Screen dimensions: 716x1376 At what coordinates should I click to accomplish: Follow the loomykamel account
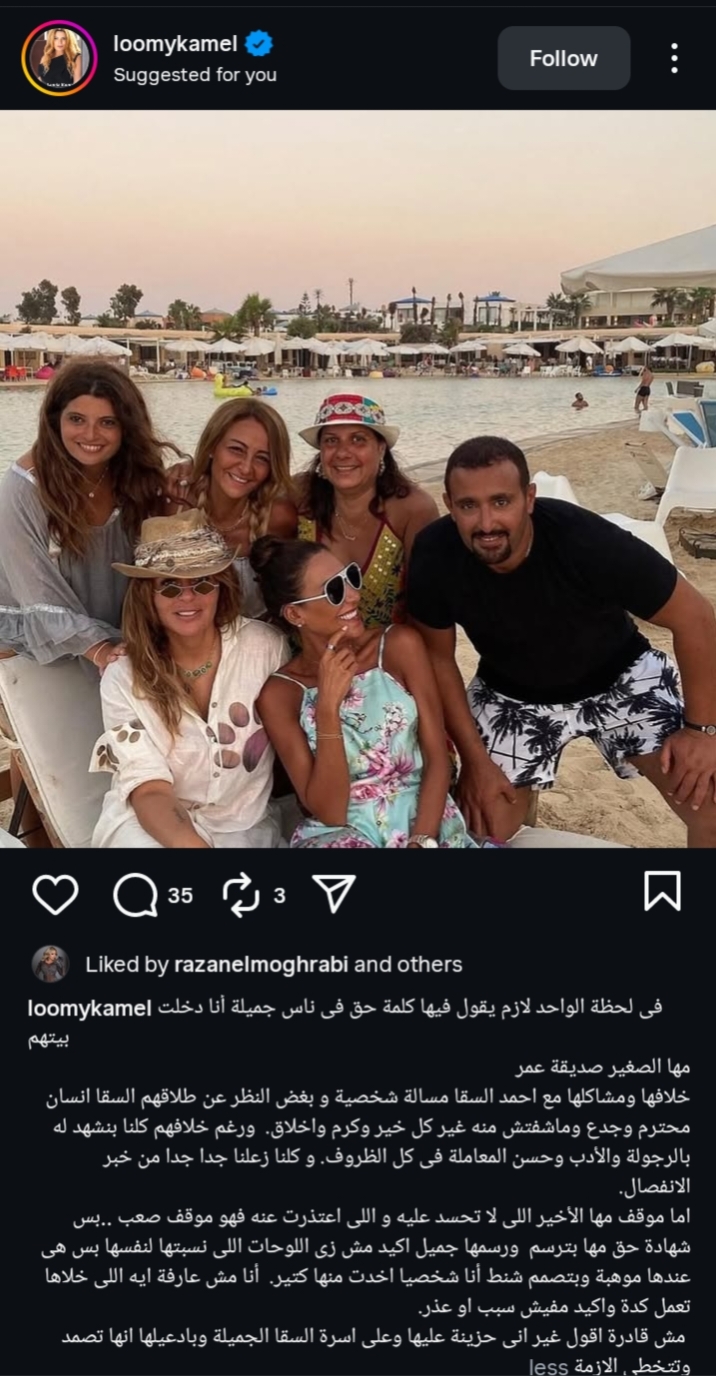click(x=563, y=58)
